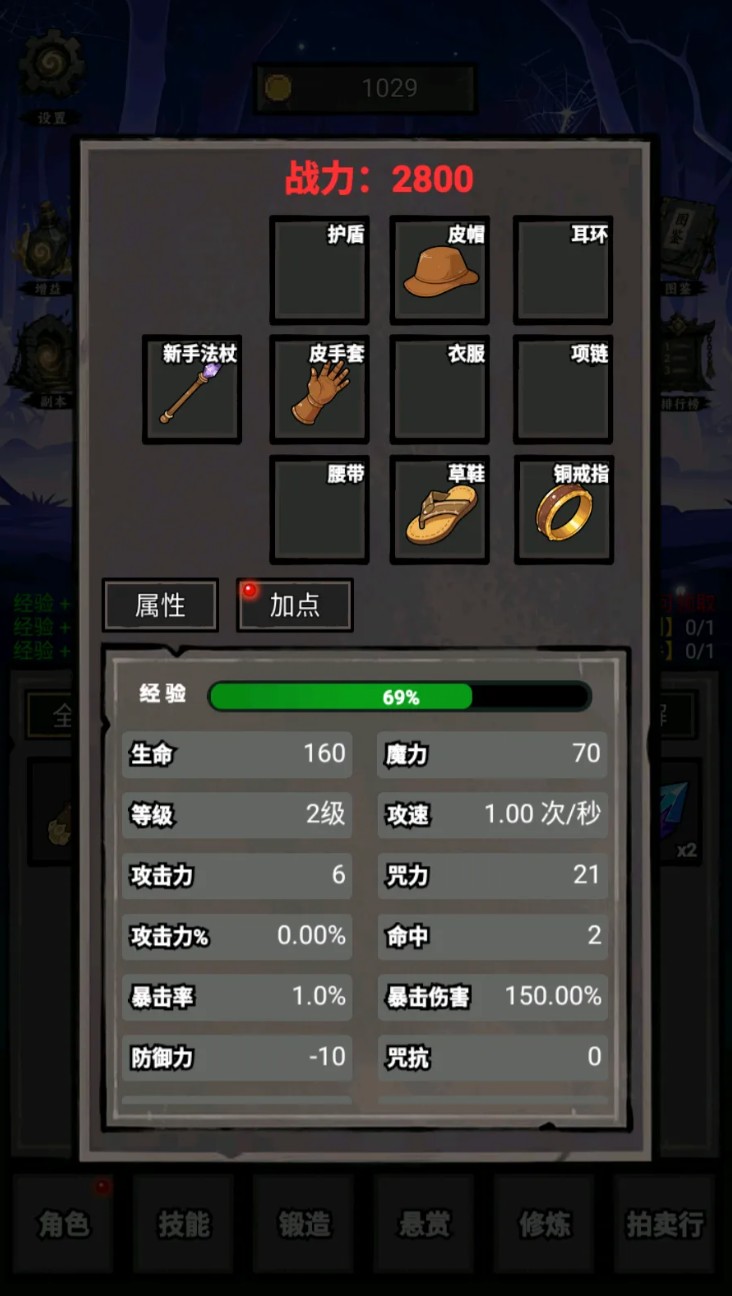
Task: Open the 拍卖行 tab
Action: [664, 1223]
